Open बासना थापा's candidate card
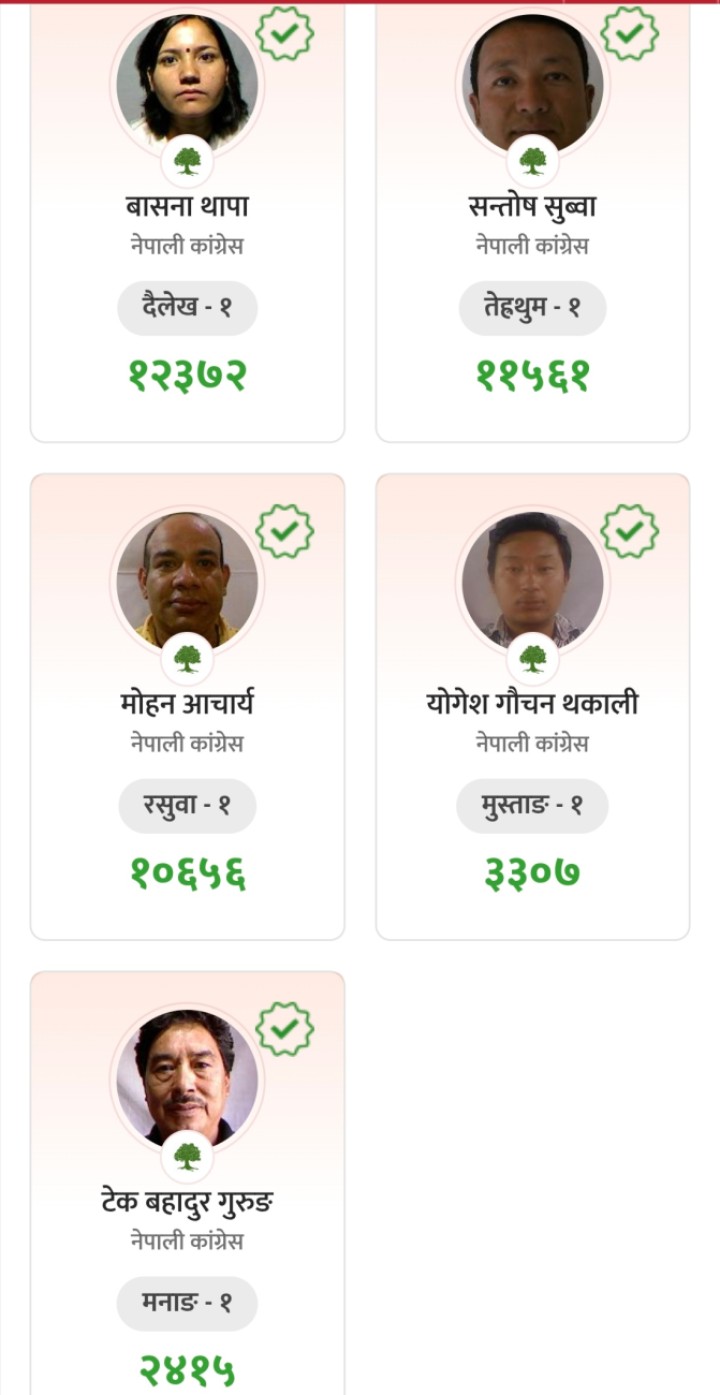The height and width of the screenshot is (1395, 720). (x=187, y=207)
